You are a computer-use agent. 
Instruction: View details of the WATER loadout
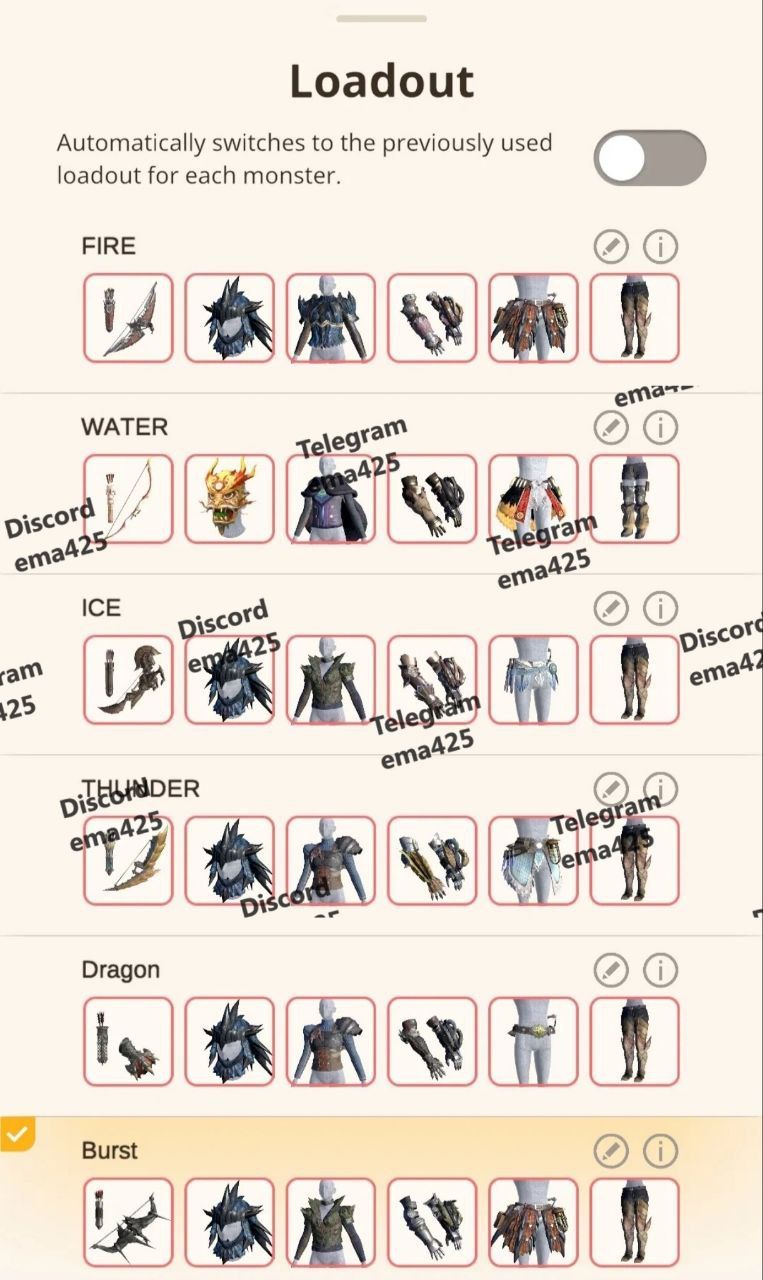(660, 427)
